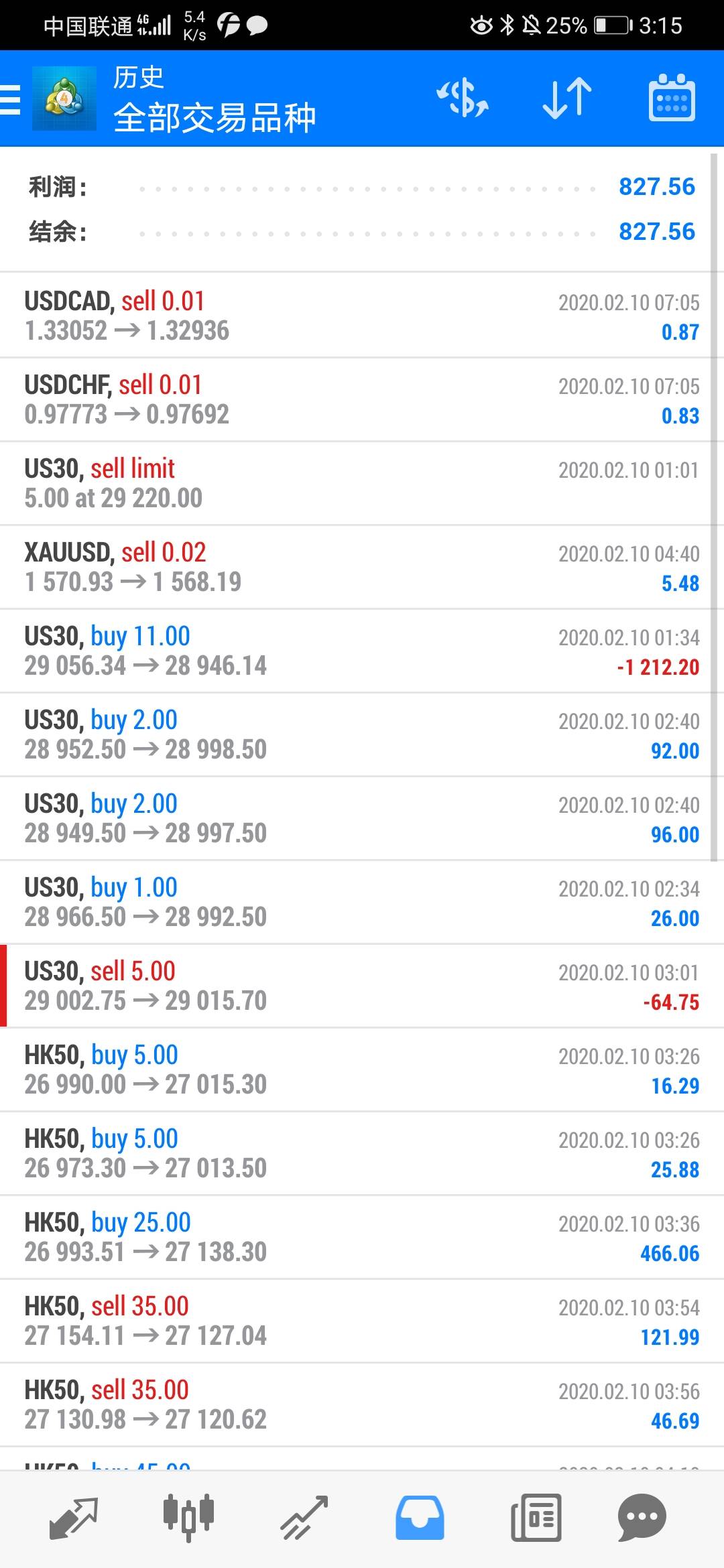Open the Chat messages tab

[642, 1517]
